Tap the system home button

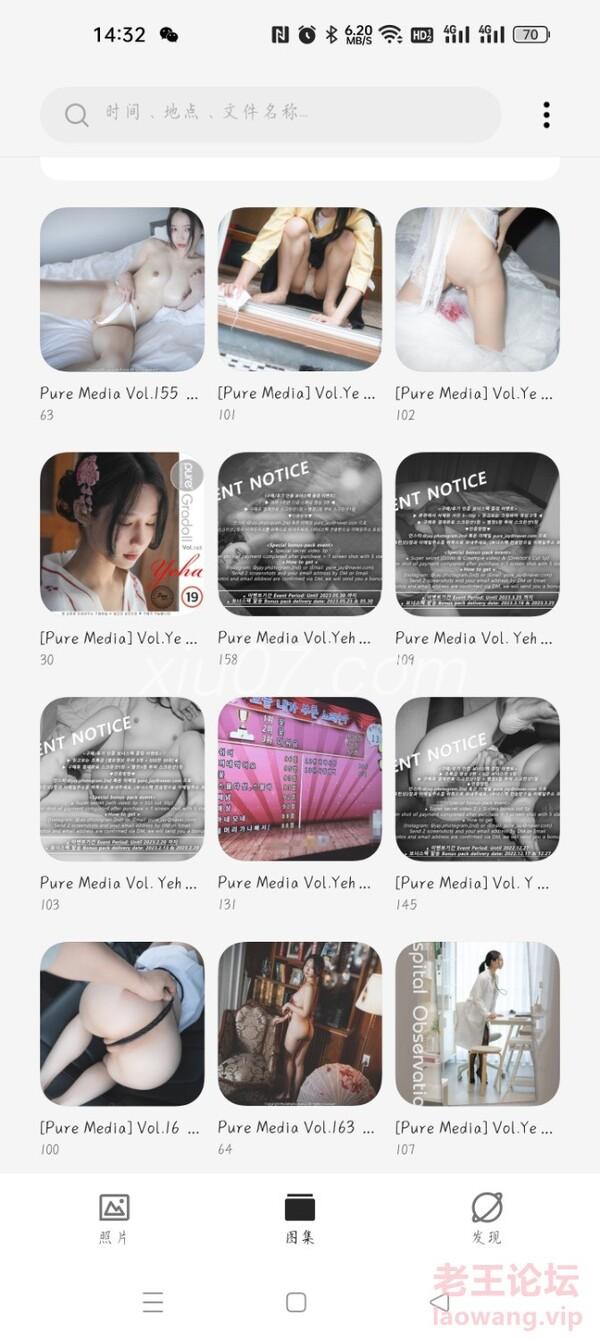point(296,1301)
